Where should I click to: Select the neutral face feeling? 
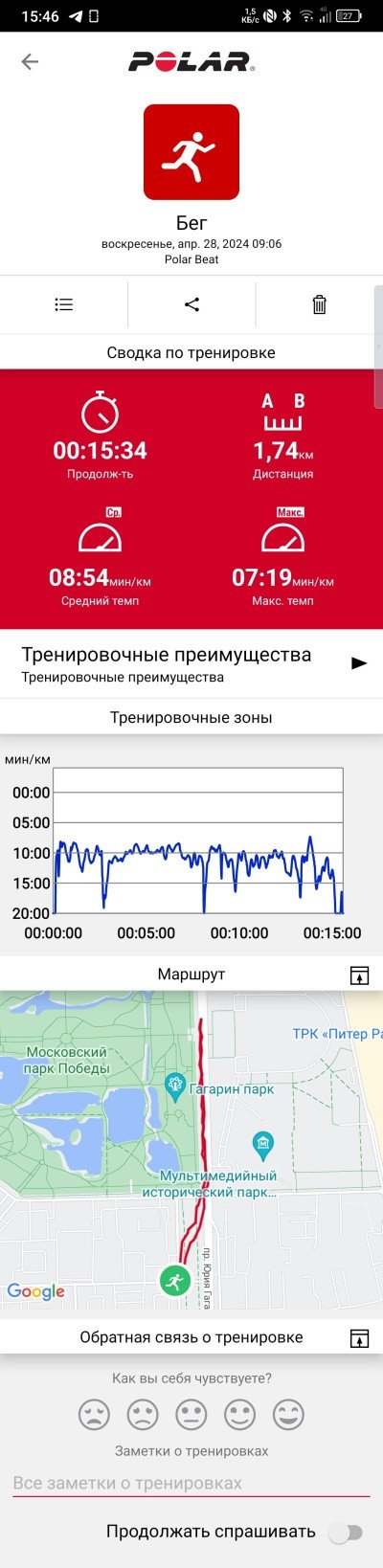[x=191, y=1414]
